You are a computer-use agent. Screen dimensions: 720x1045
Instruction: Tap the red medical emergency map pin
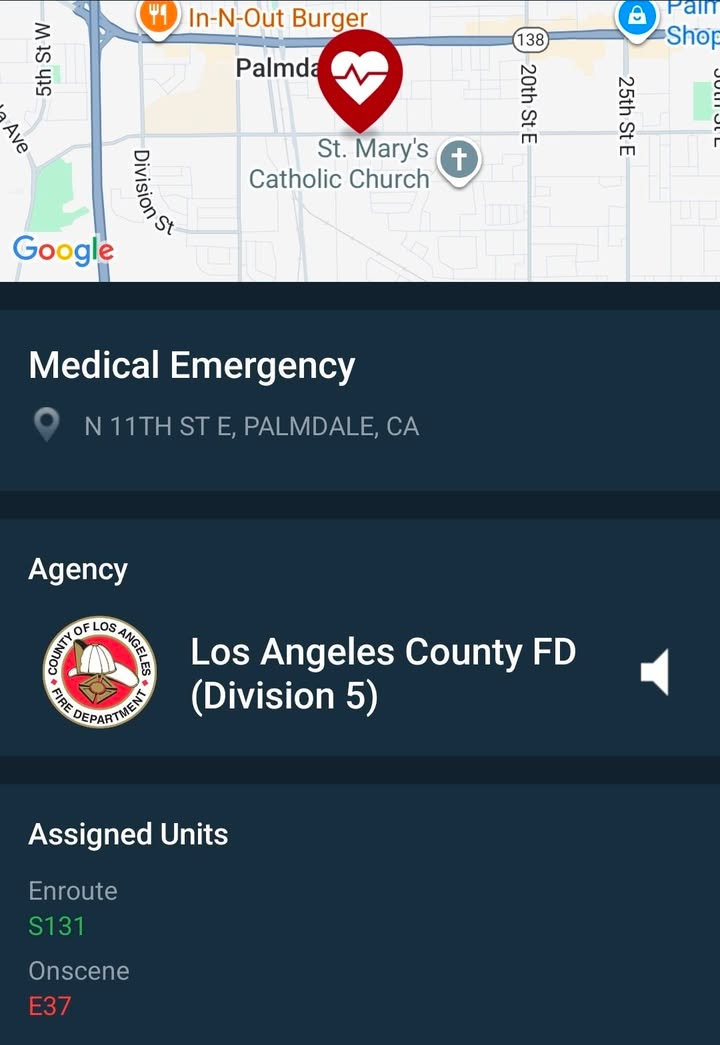pos(360,79)
